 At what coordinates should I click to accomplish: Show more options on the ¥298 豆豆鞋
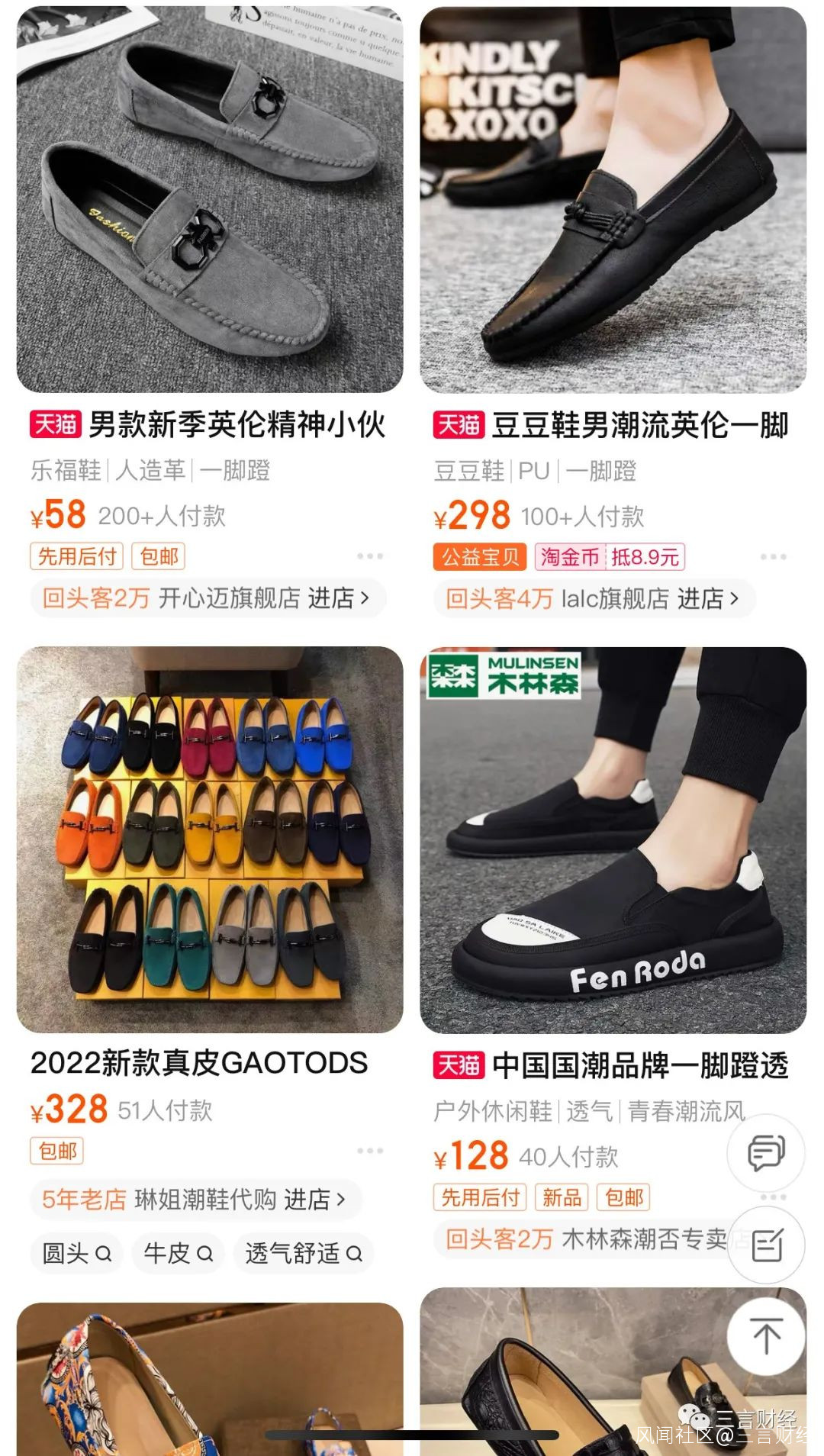773,557
